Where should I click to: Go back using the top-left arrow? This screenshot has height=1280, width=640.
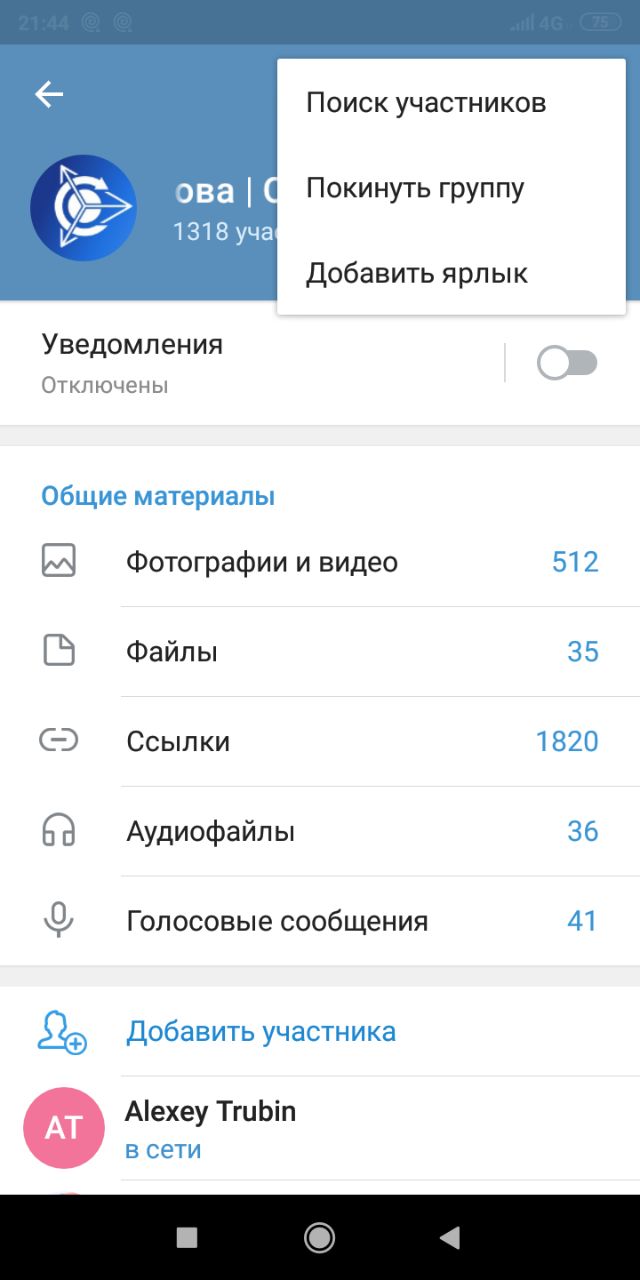49,94
